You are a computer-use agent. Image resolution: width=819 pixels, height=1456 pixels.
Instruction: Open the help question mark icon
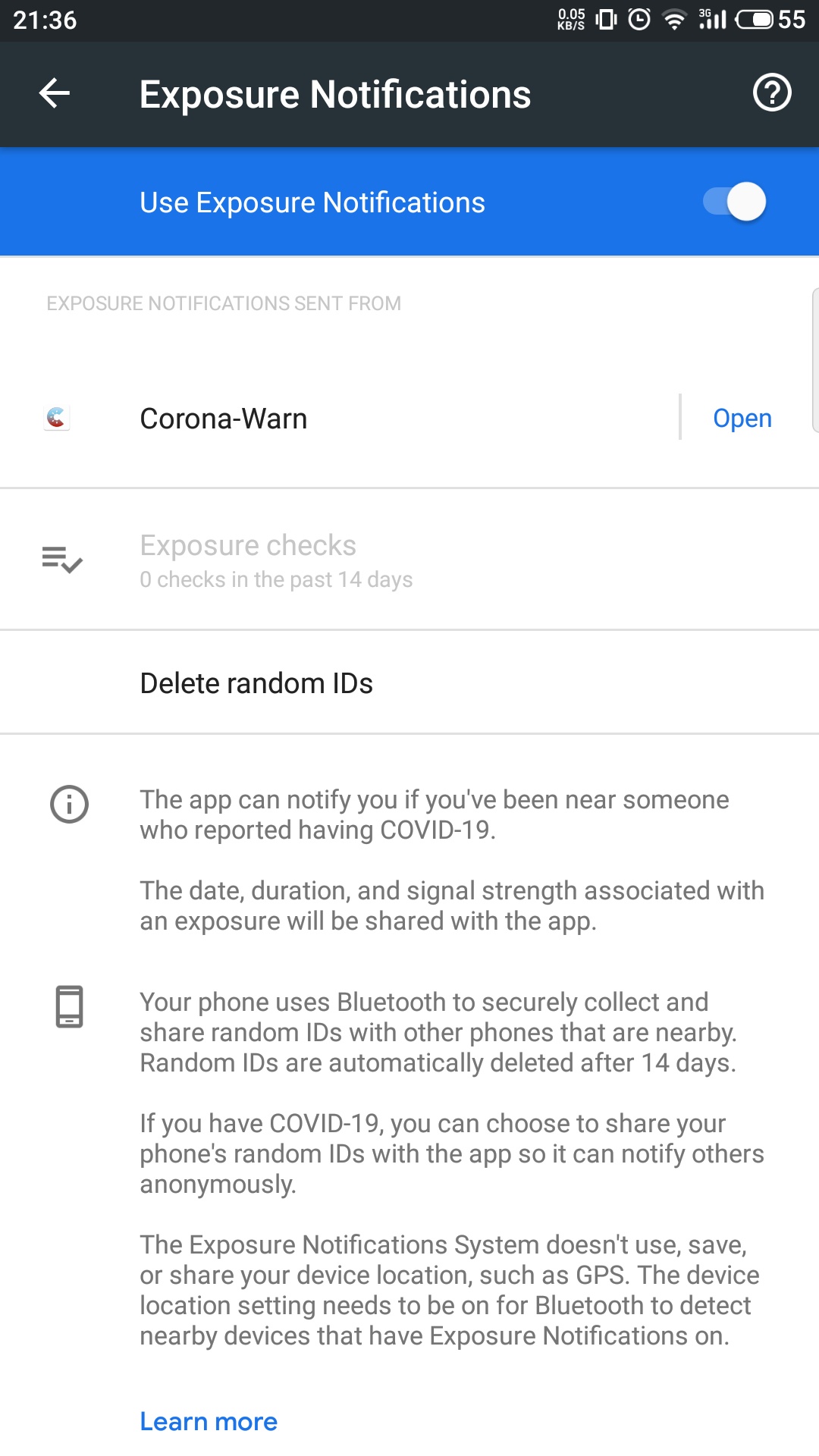(771, 94)
